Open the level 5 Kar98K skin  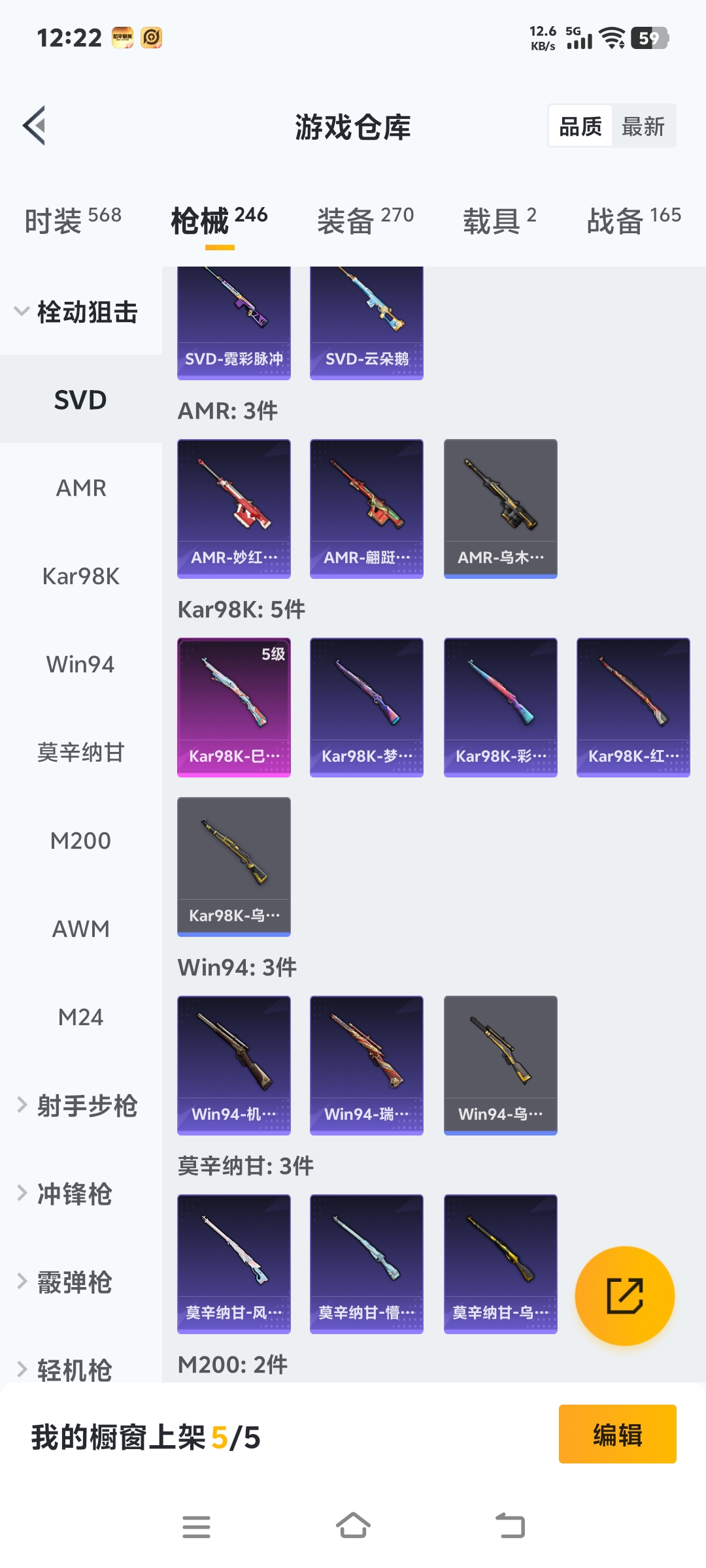coord(233,707)
